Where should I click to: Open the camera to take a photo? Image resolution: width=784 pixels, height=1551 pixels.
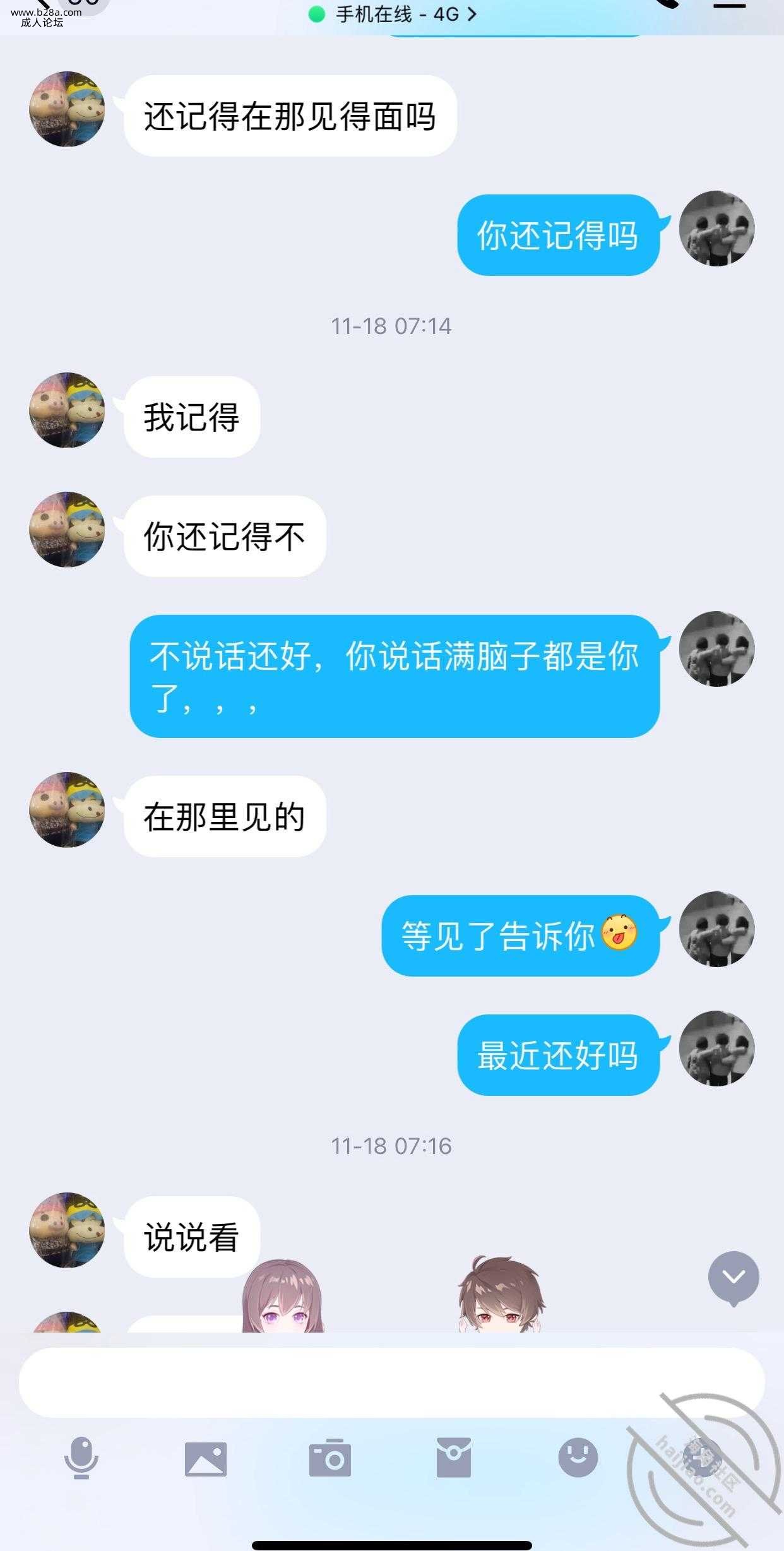tap(330, 1458)
